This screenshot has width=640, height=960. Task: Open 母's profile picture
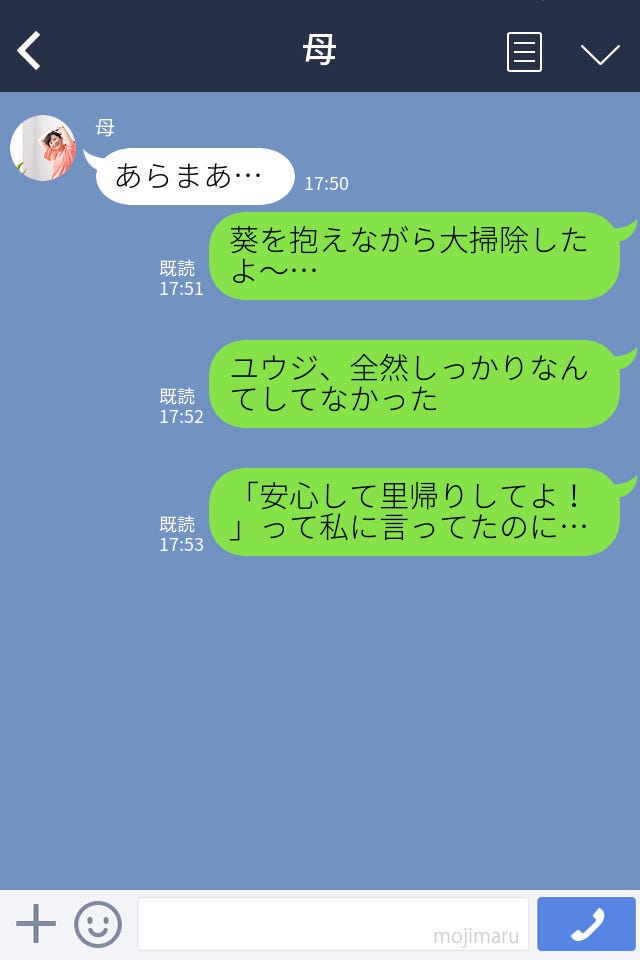point(43,148)
